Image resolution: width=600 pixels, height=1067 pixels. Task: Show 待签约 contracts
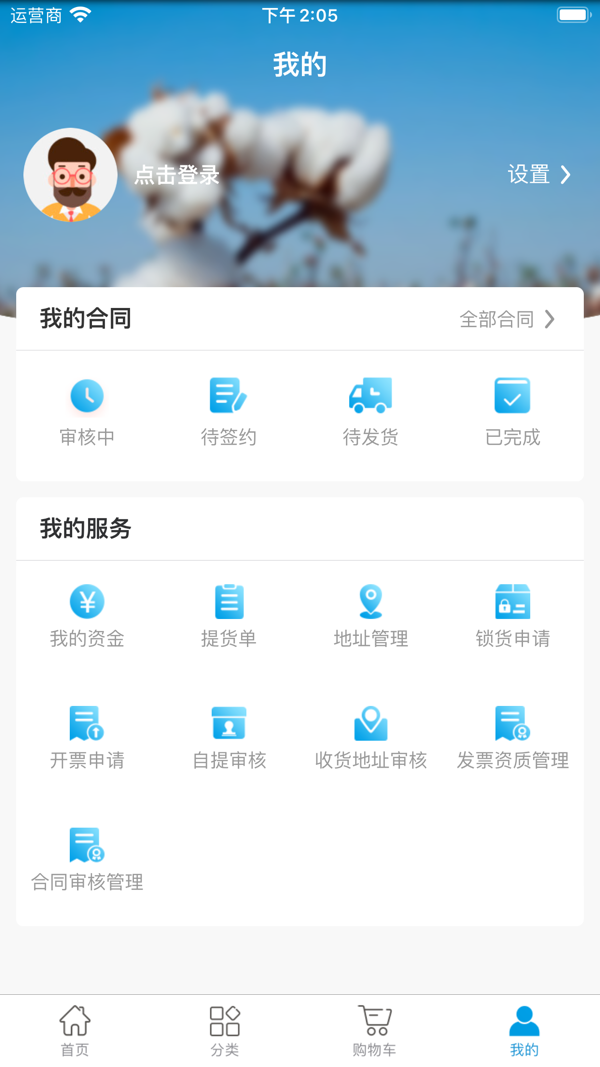click(228, 412)
